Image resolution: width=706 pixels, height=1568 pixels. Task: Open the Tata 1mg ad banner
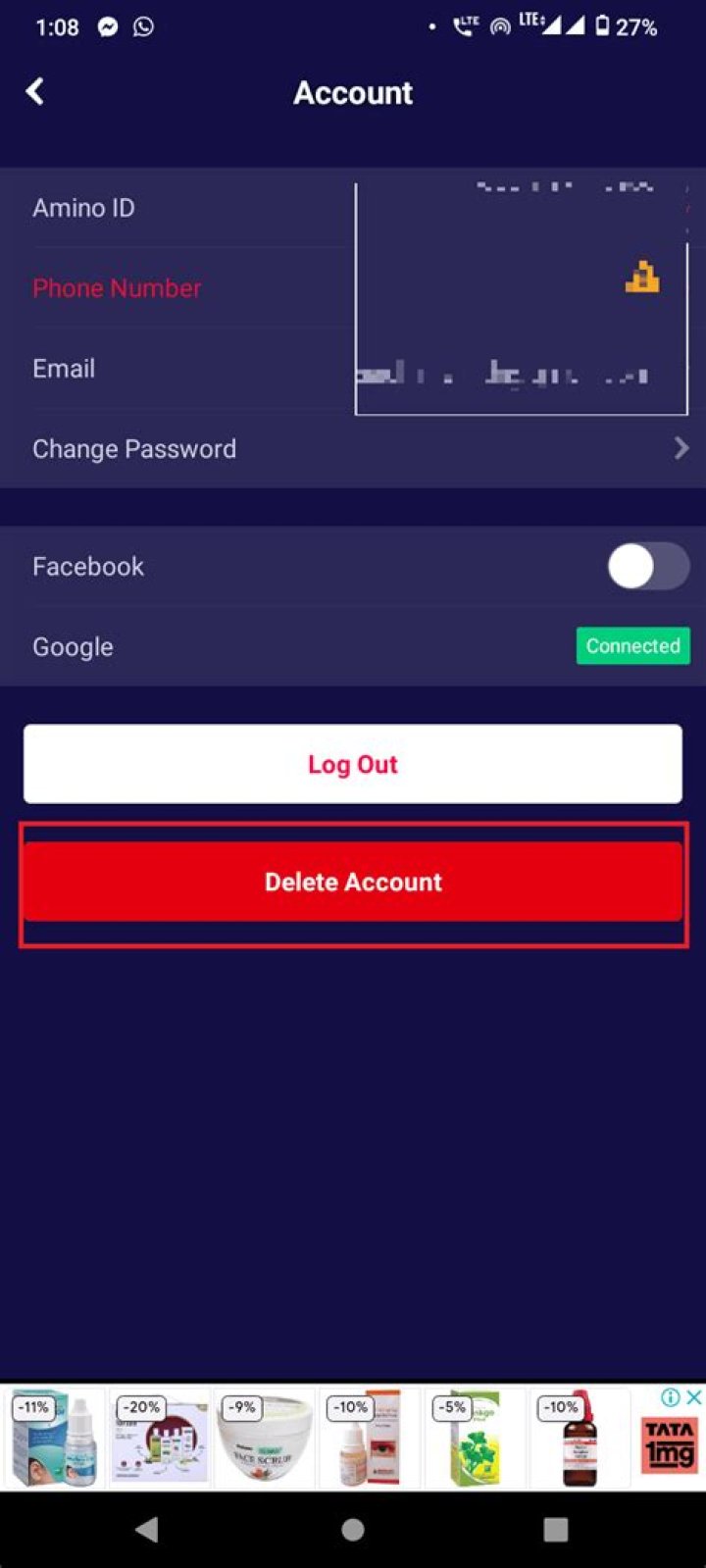(x=353, y=1438)
